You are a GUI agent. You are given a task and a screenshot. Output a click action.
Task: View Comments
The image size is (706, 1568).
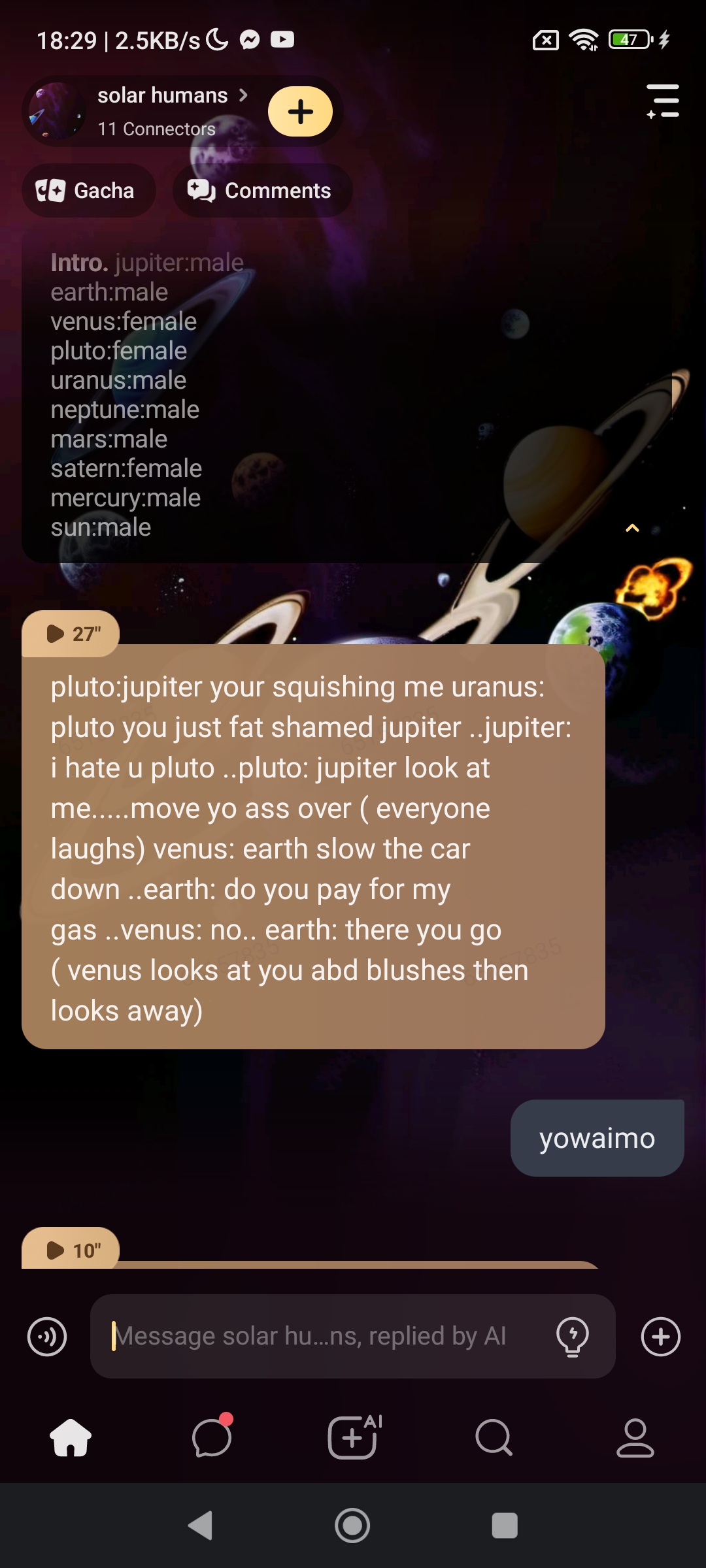(x=262, y=191)
